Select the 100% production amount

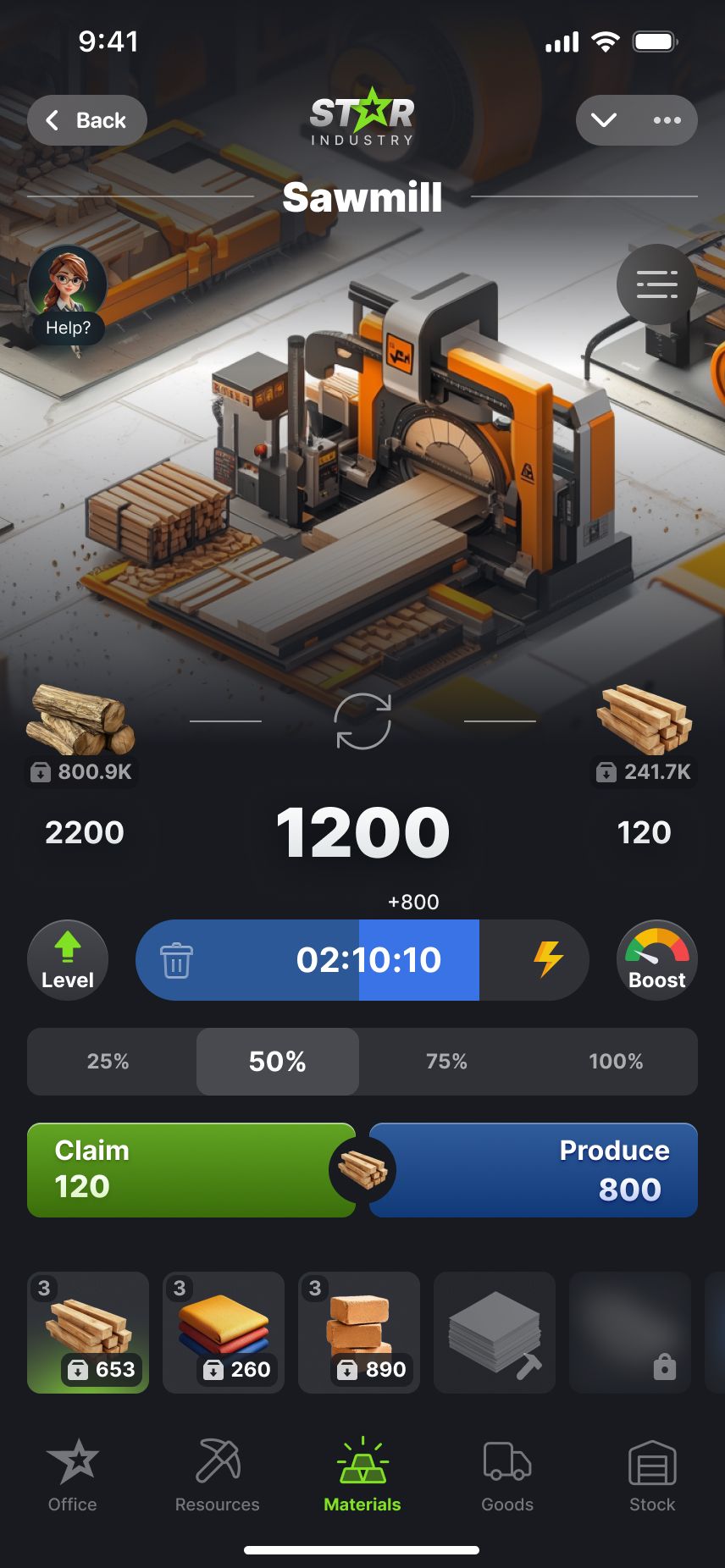616,1061
